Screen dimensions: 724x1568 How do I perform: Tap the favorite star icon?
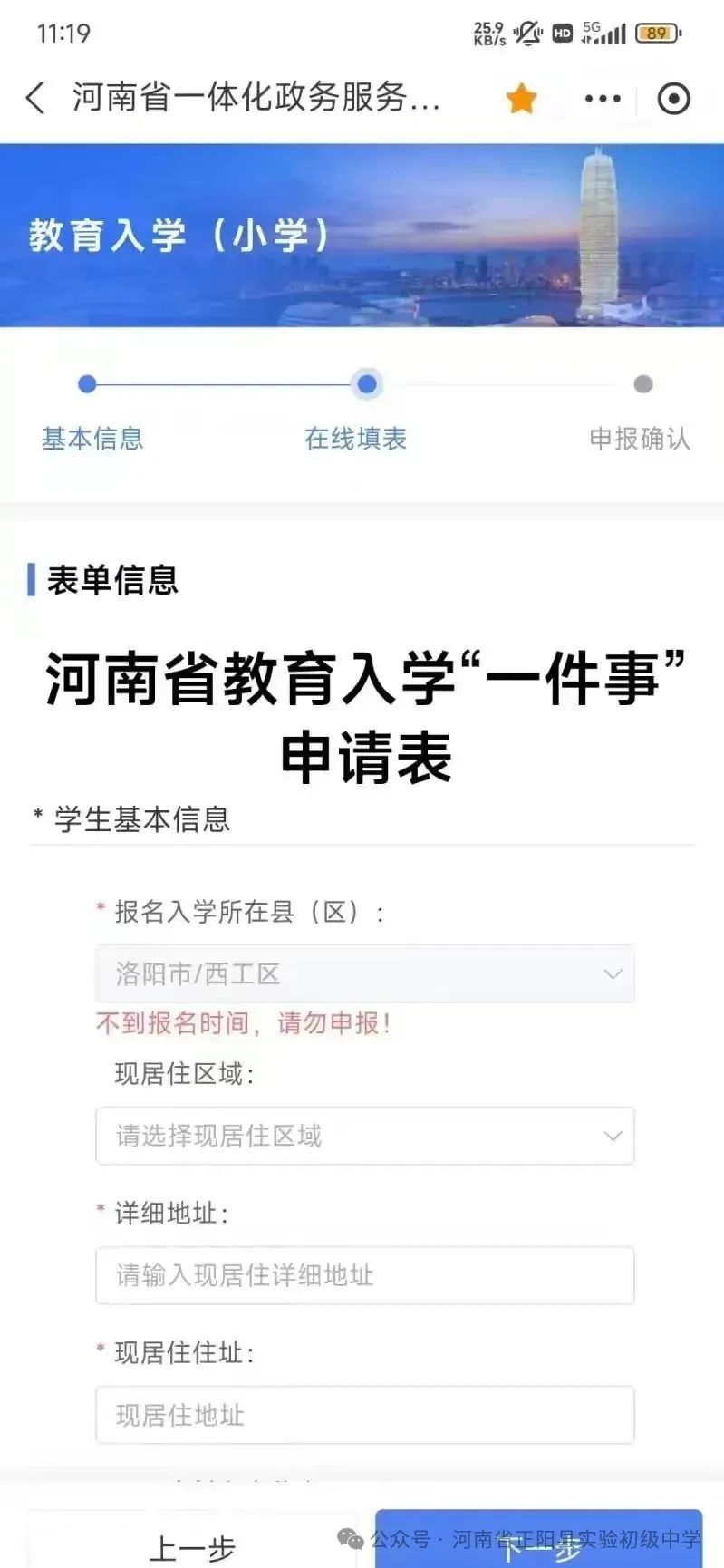click(x=521, y=98)
